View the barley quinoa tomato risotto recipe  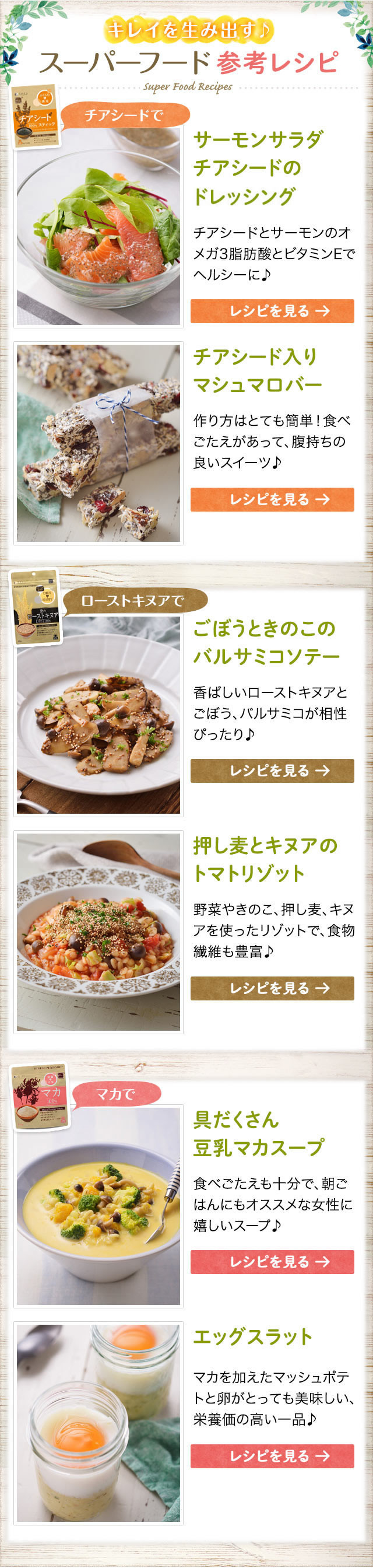coord(272,988)
